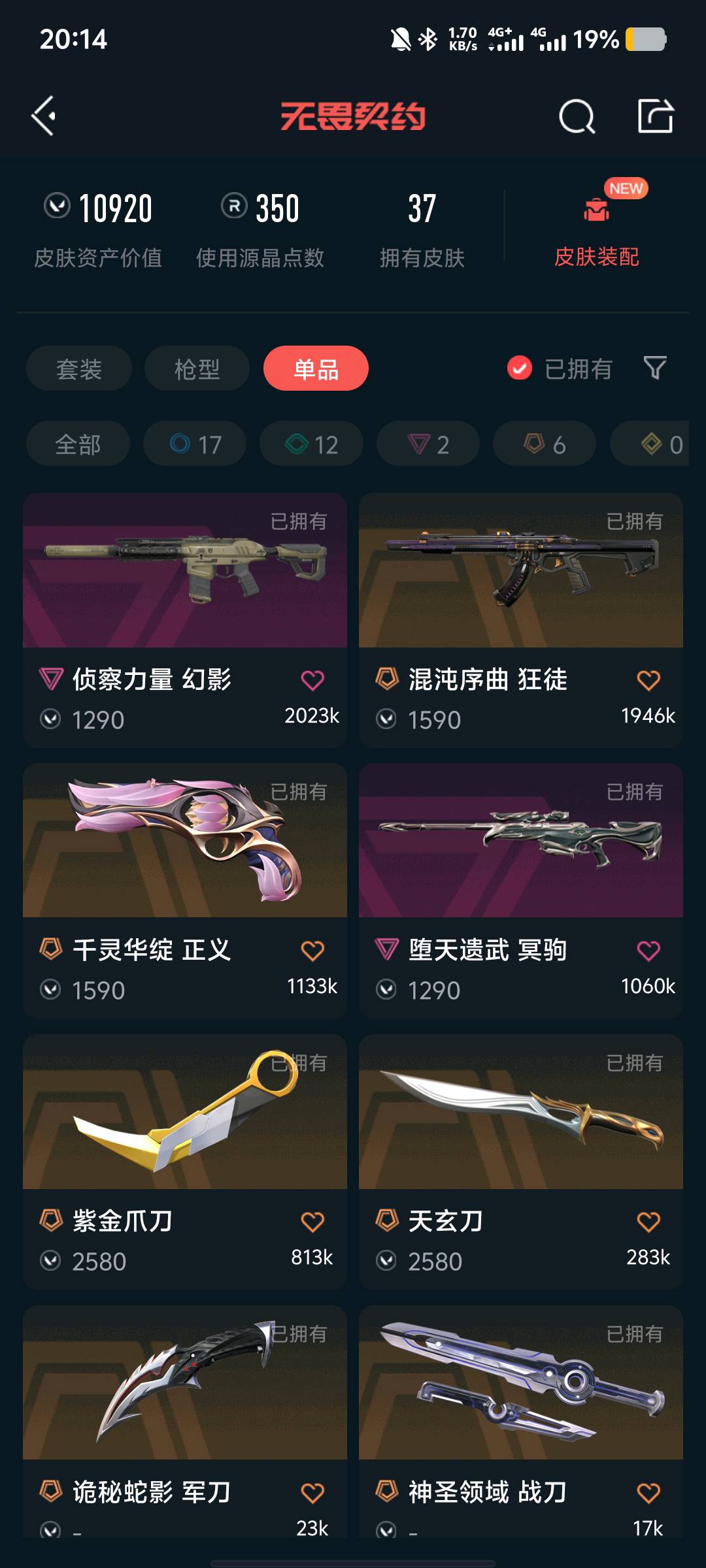Like the 混沌序曲 狂徒 skin
The width and height of the screenshot is (706, 1568).
tap(648, 680)
